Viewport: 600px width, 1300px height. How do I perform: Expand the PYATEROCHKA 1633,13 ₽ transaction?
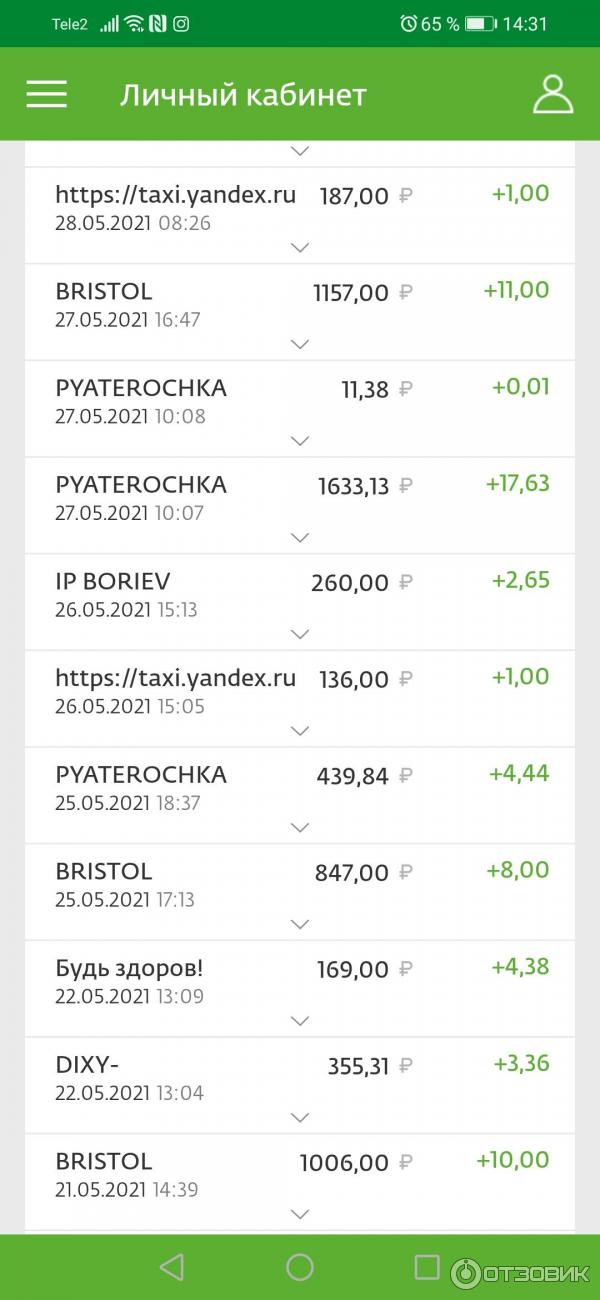click(x=299, y=538)
